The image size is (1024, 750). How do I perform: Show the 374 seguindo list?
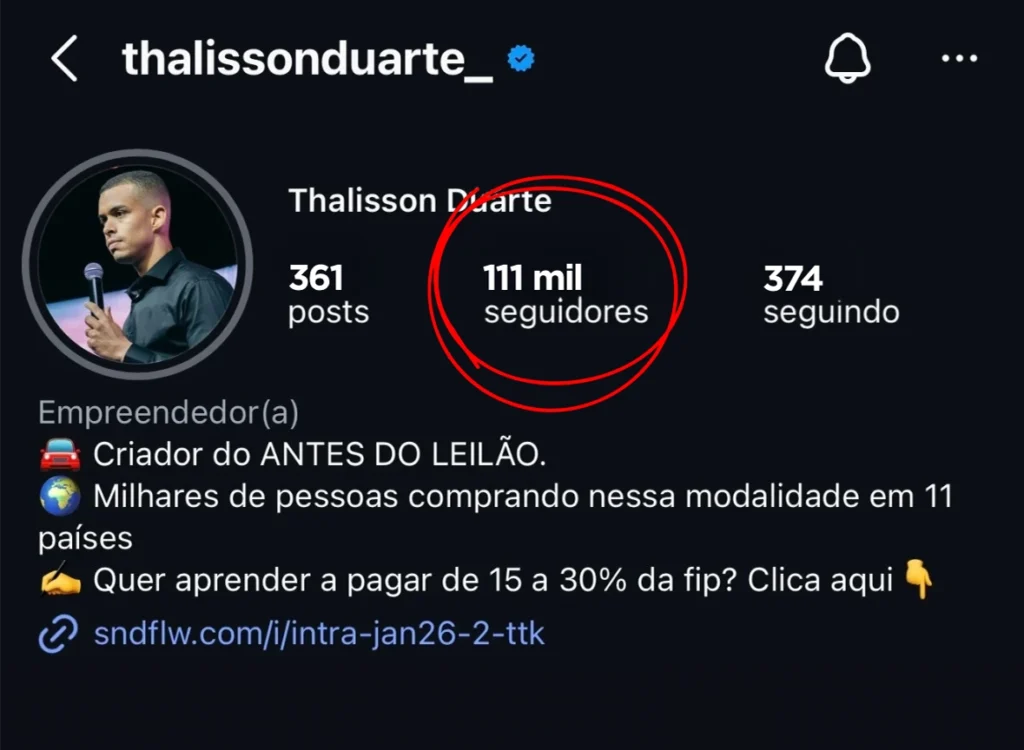click(x=830, y=294)
